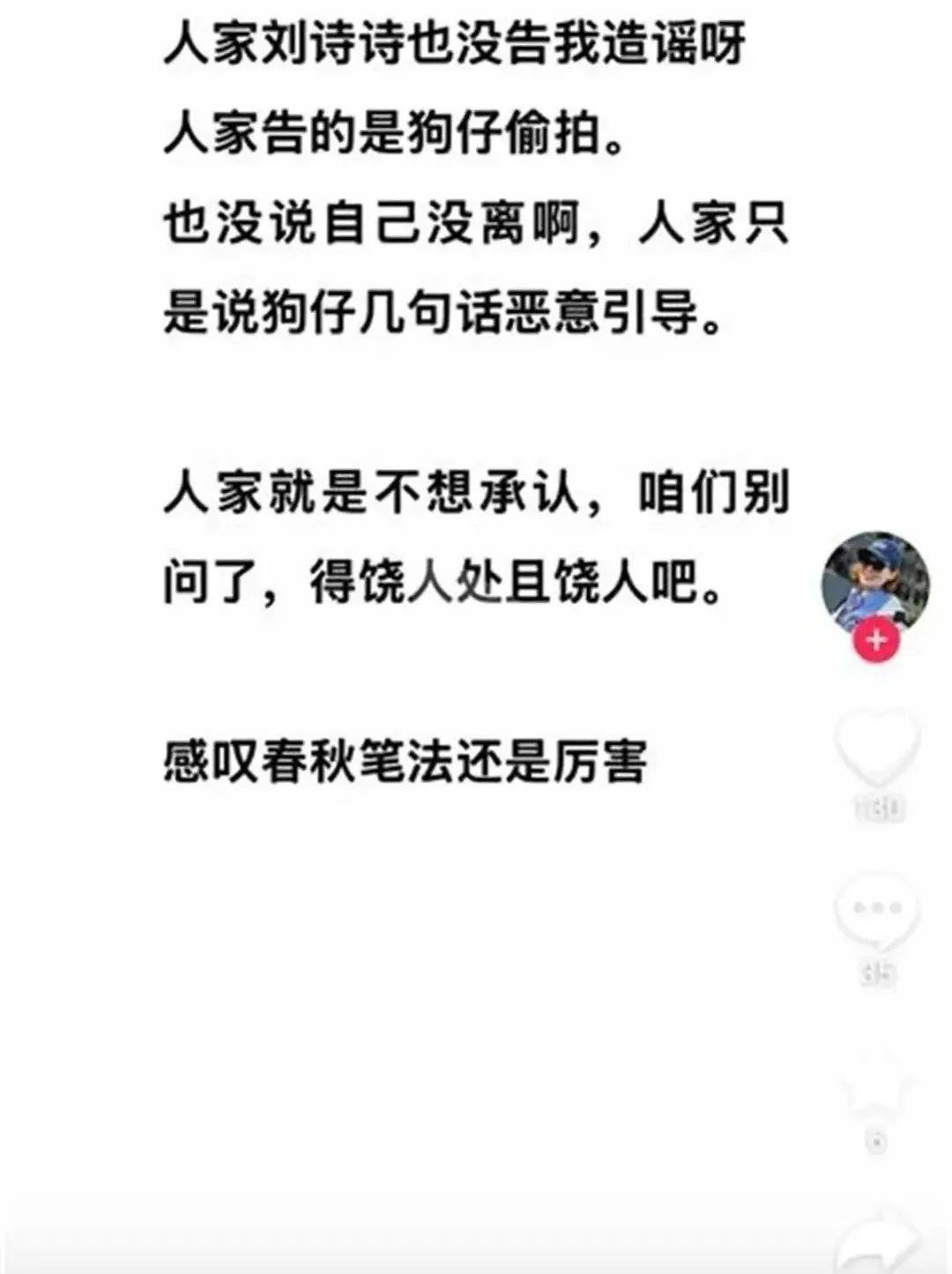The image size is (952, 1274).
Task: Follow the author with the red plus button
Action: pyautogui.click(x=875, y=640)
